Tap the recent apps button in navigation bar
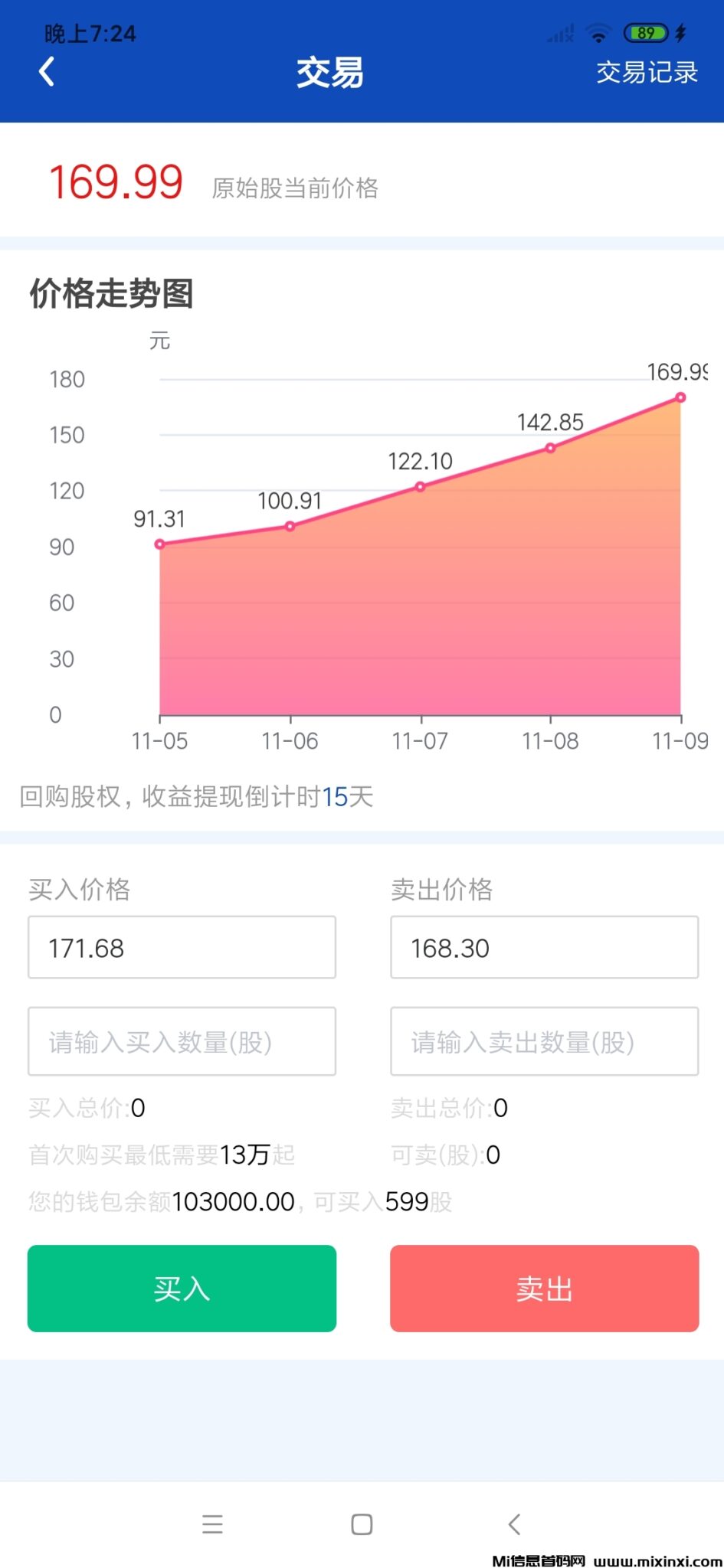The width and height of the screenshot is (724, 1568). [212, 1524]
